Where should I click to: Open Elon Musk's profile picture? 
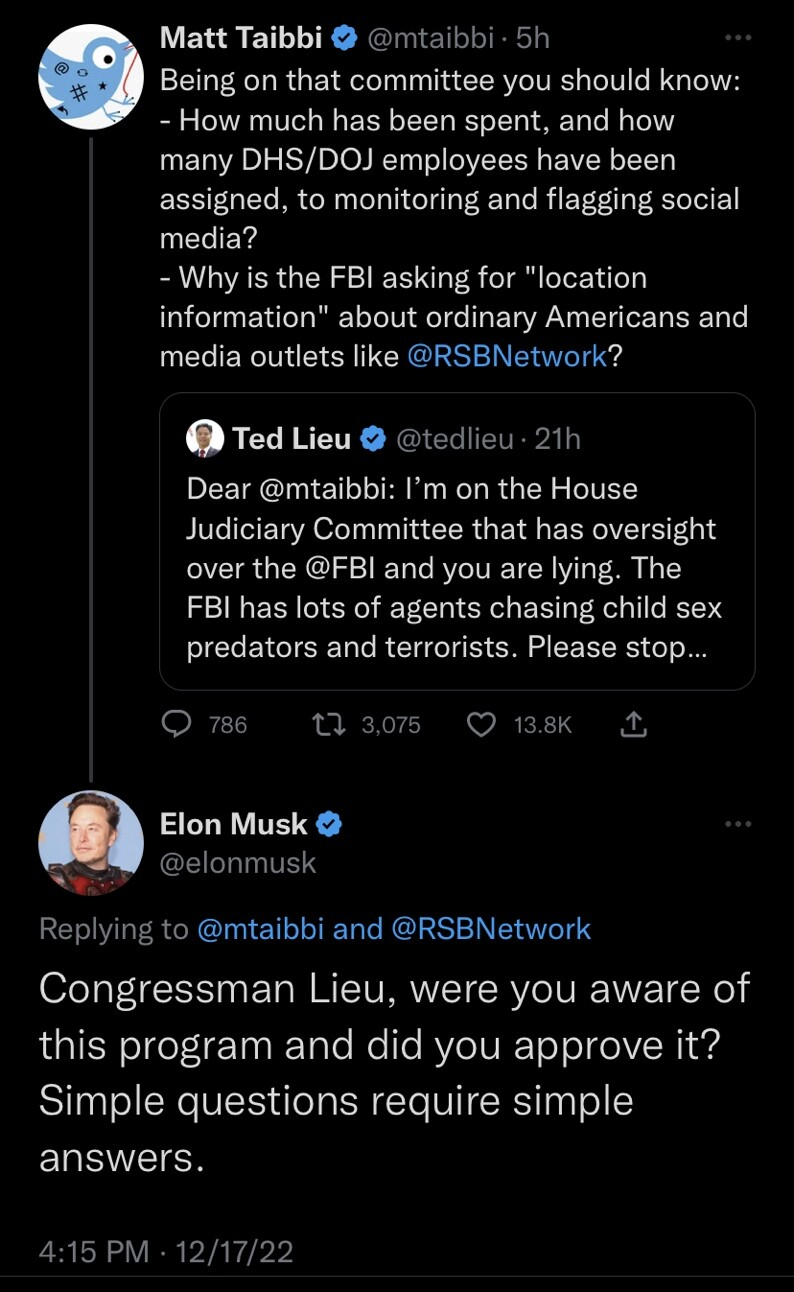point(90,842)
